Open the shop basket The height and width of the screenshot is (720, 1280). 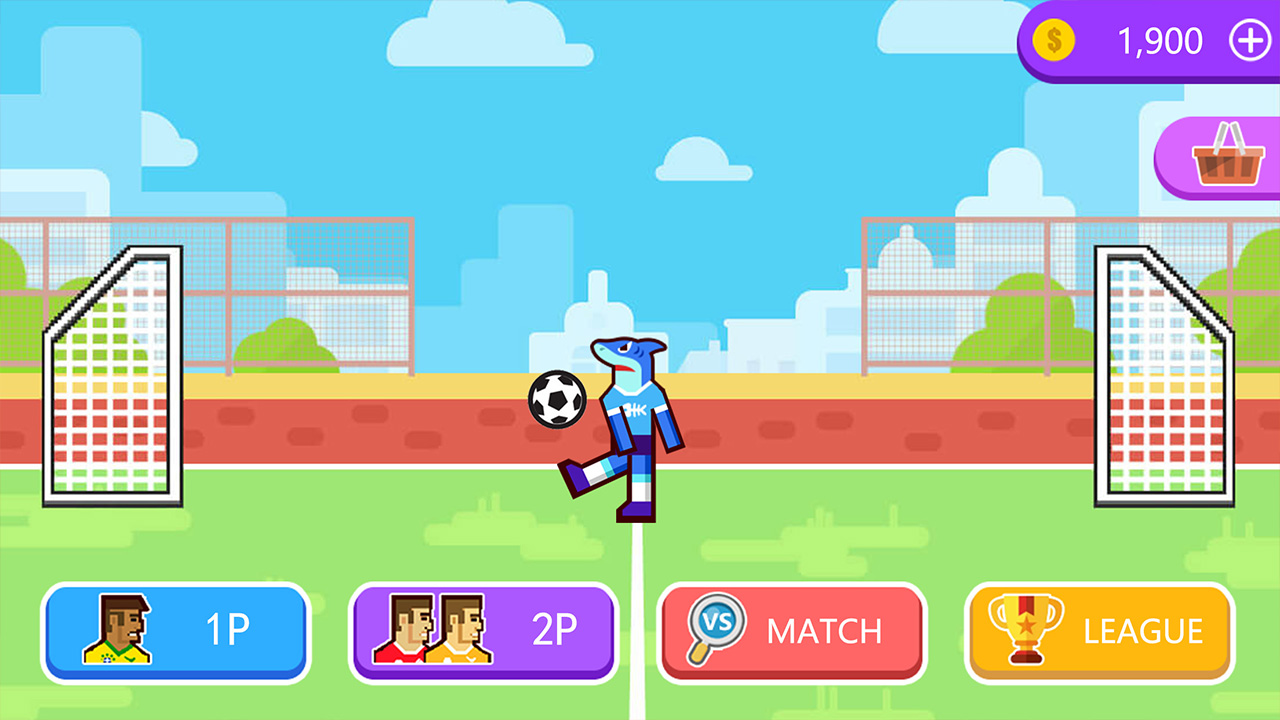point(1227,158)
